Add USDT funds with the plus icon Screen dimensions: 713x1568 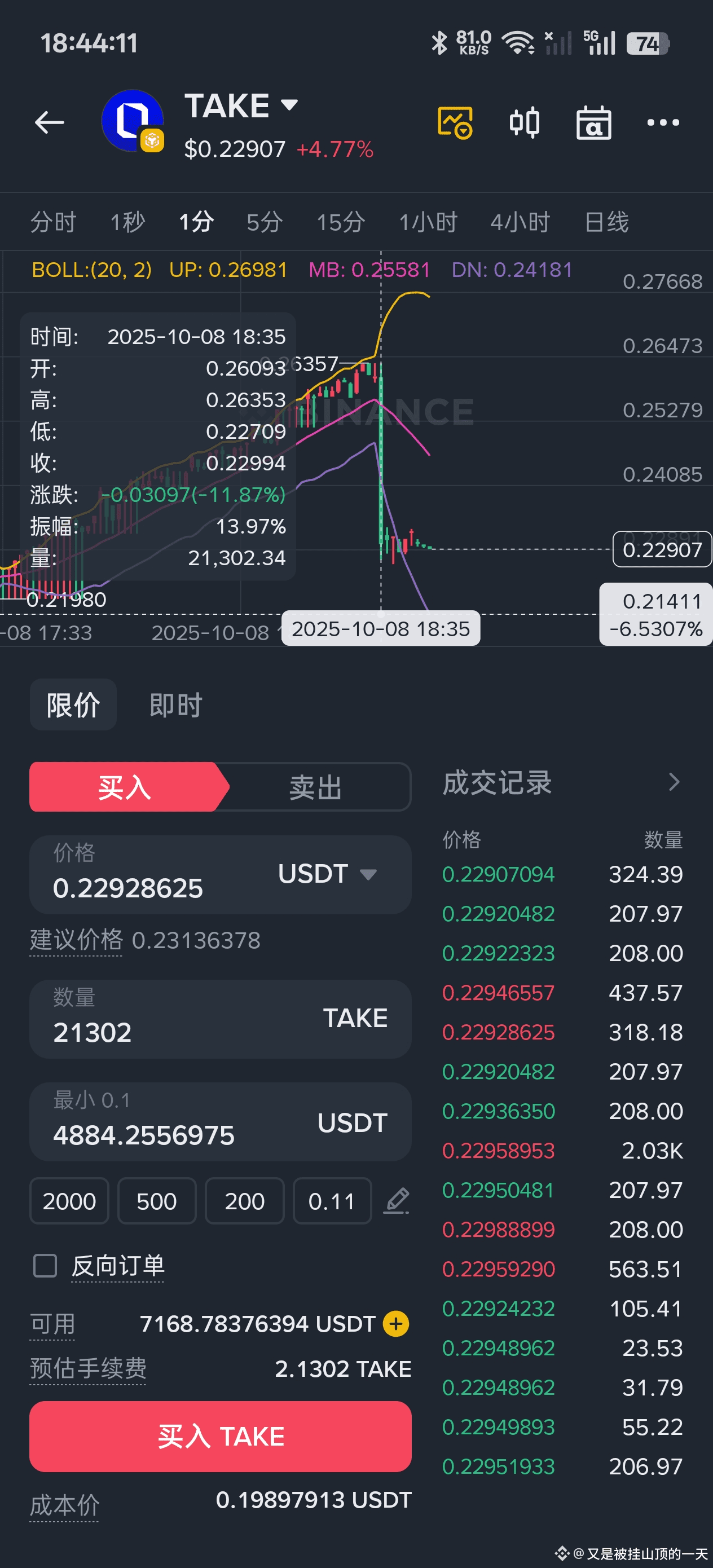coord(396,1324)
